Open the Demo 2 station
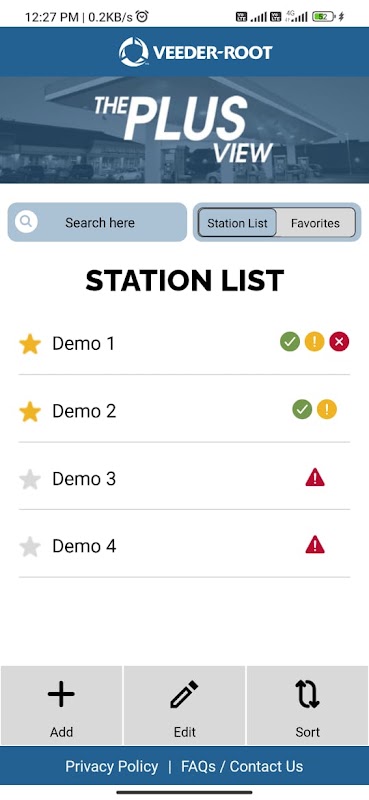369x800 pixels. [184, 411]
